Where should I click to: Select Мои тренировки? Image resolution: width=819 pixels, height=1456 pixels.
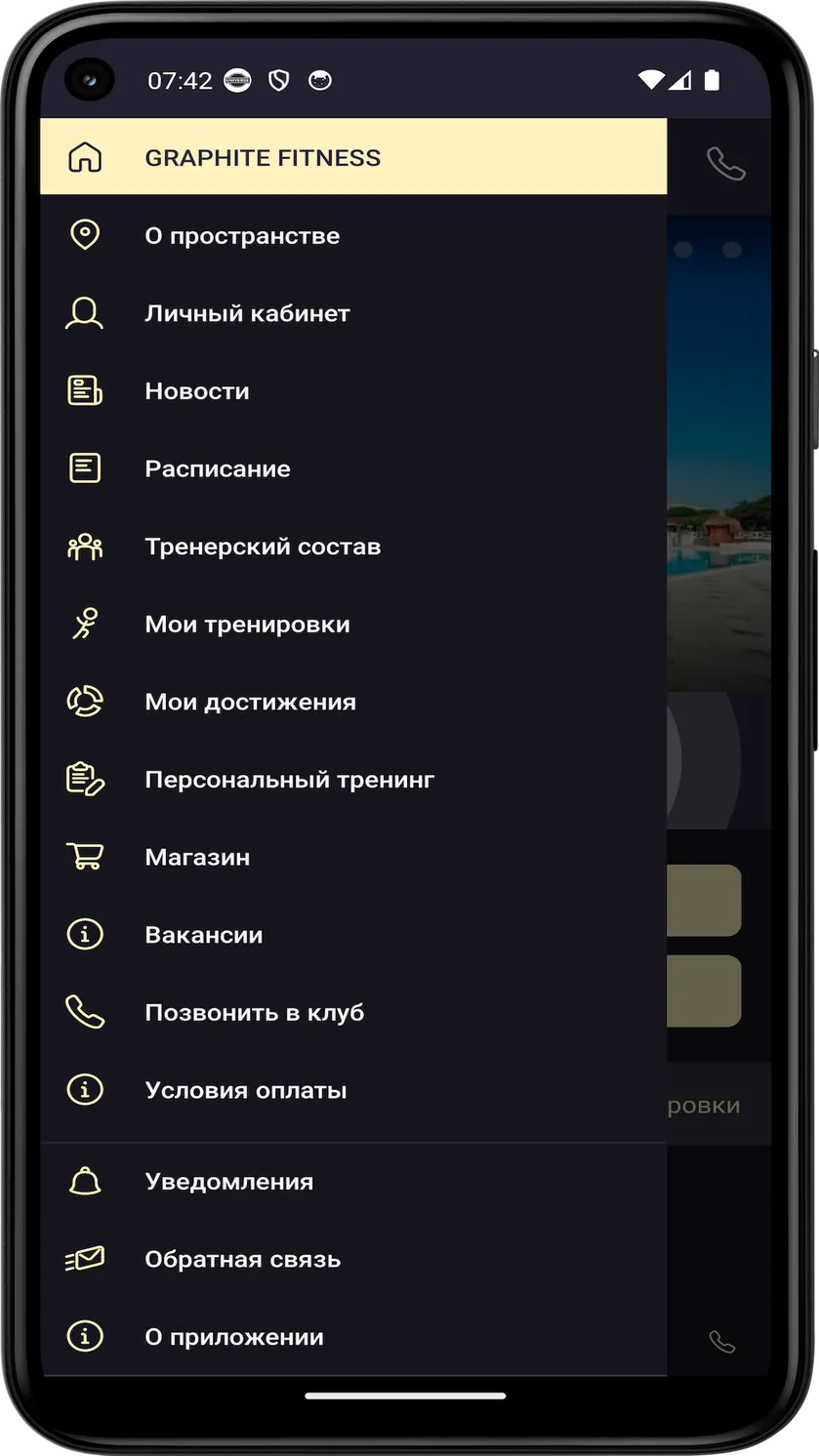pyautogui.click(x=353, y=625)
